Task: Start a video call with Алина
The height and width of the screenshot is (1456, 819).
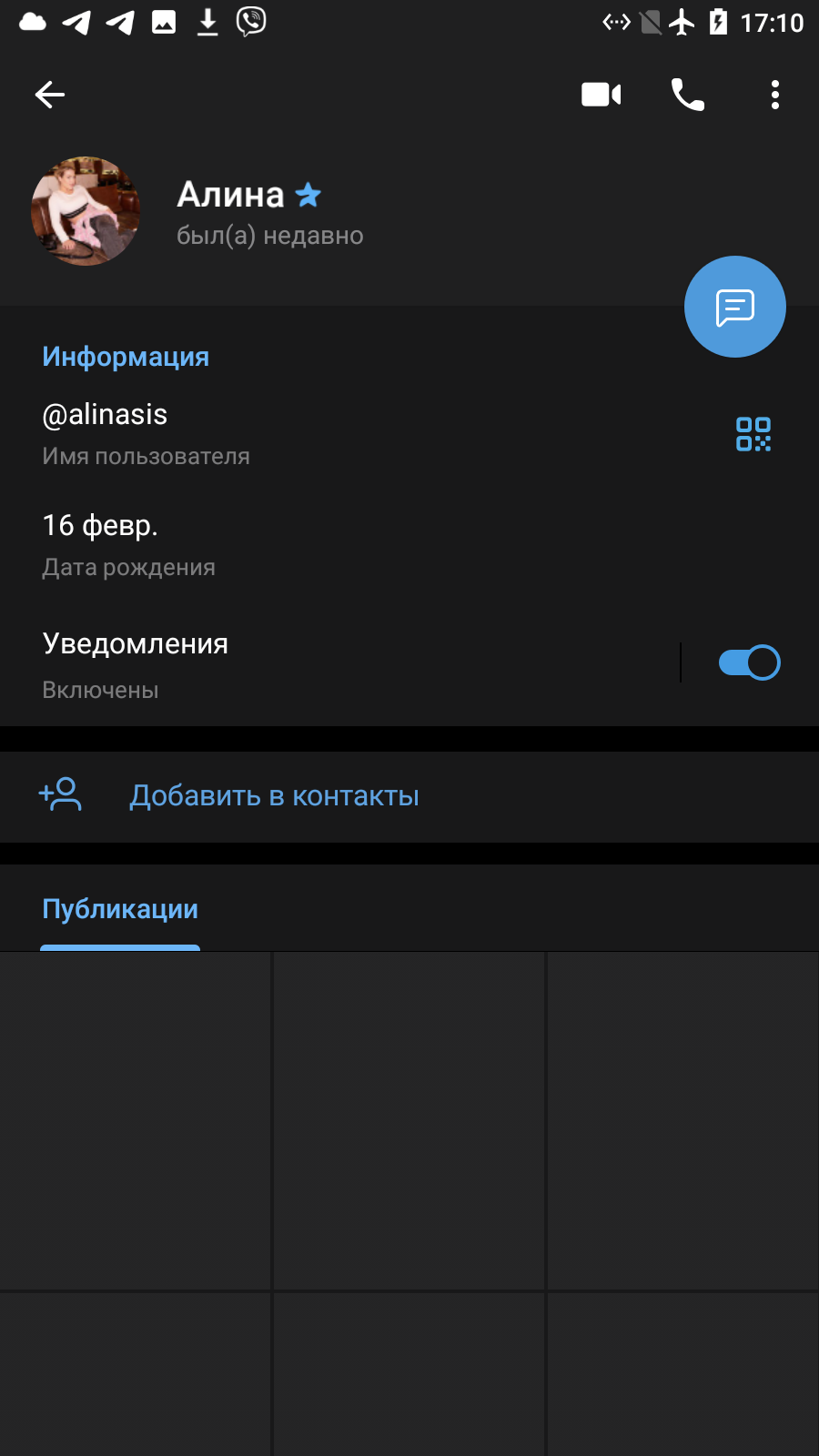Action: click(x=601, y=95)
